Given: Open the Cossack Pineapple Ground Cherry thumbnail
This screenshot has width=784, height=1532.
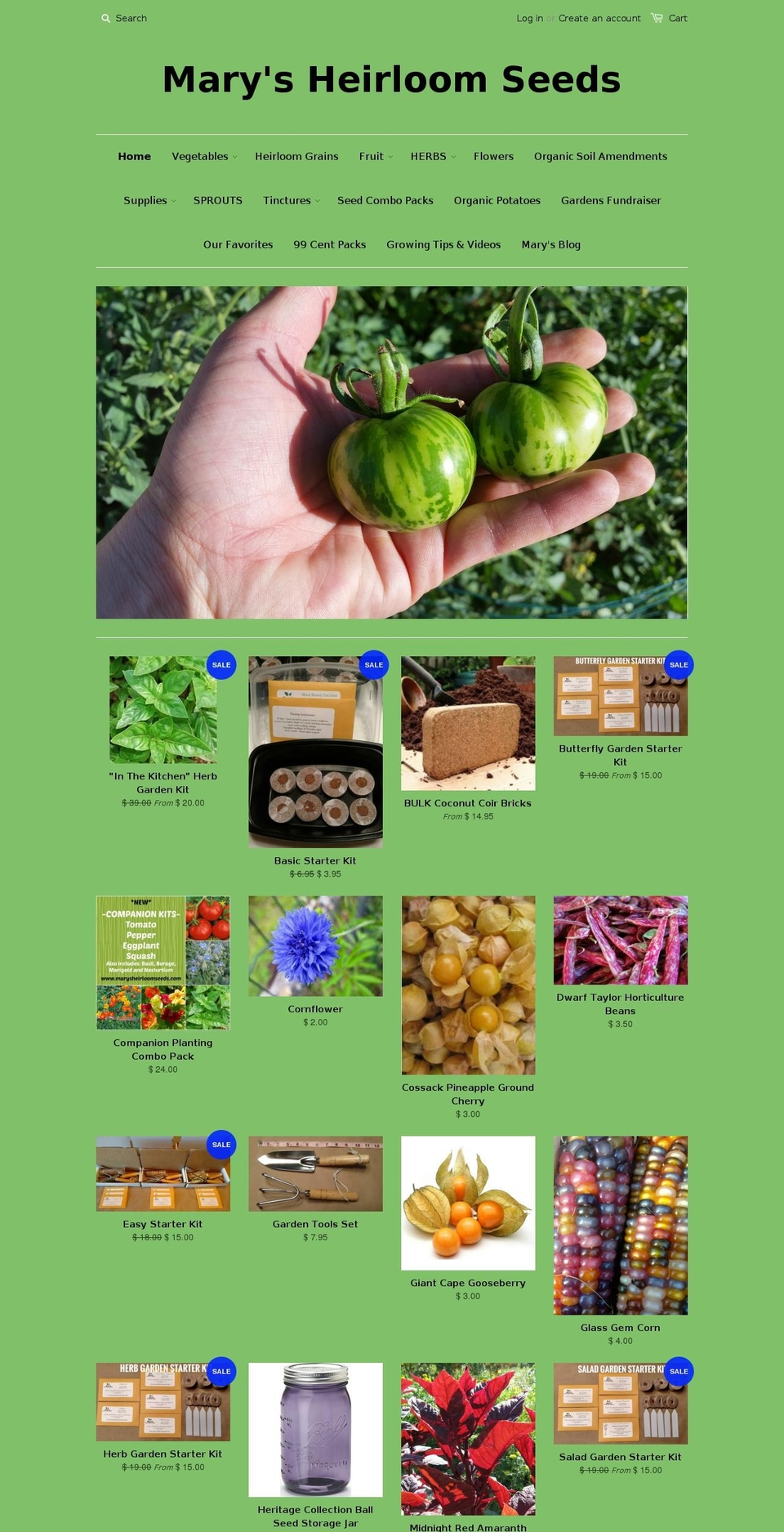Looking at the screenshot, I should [467, 986].
